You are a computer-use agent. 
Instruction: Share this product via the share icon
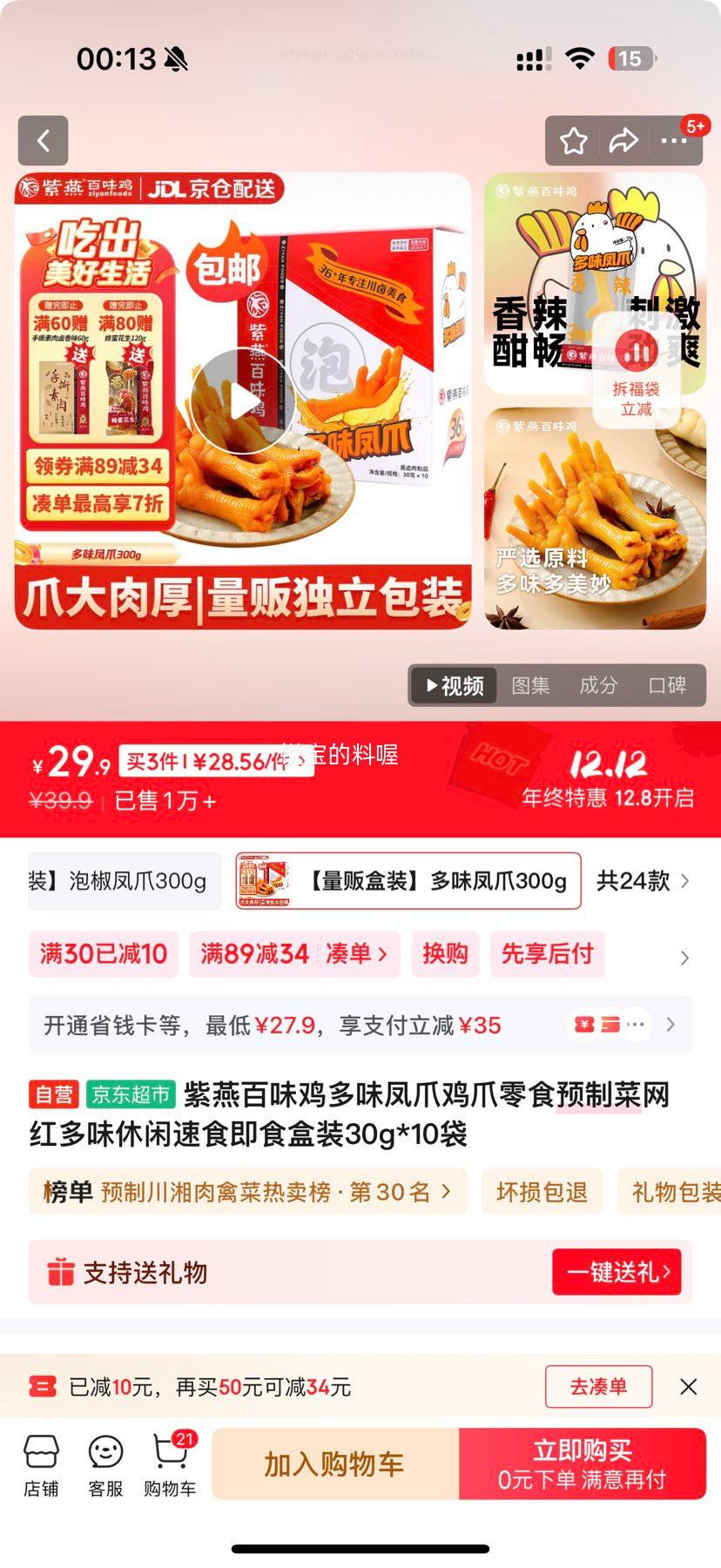click(x=624, y=140)
